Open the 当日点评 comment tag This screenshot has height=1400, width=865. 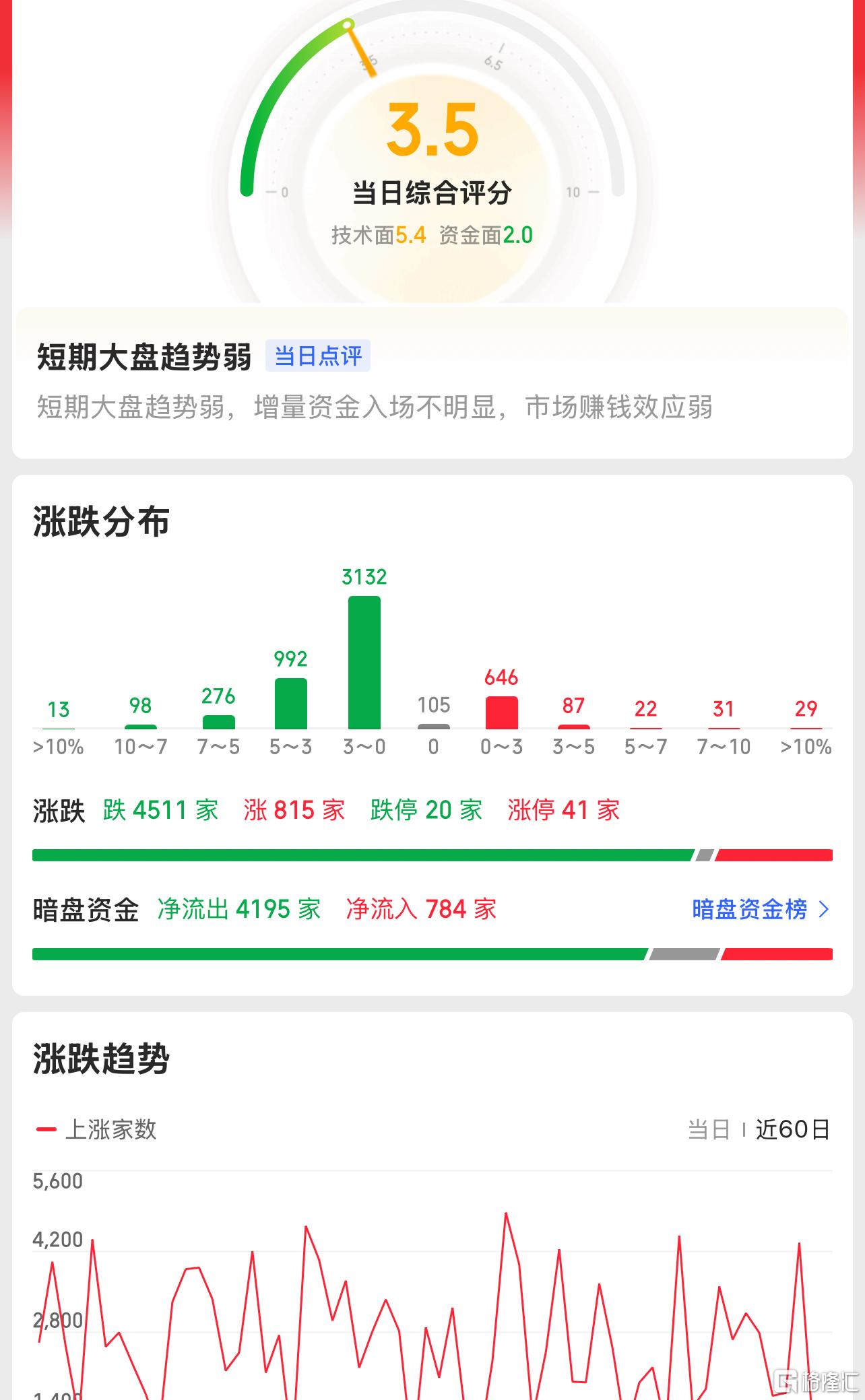tap(318, 356)
